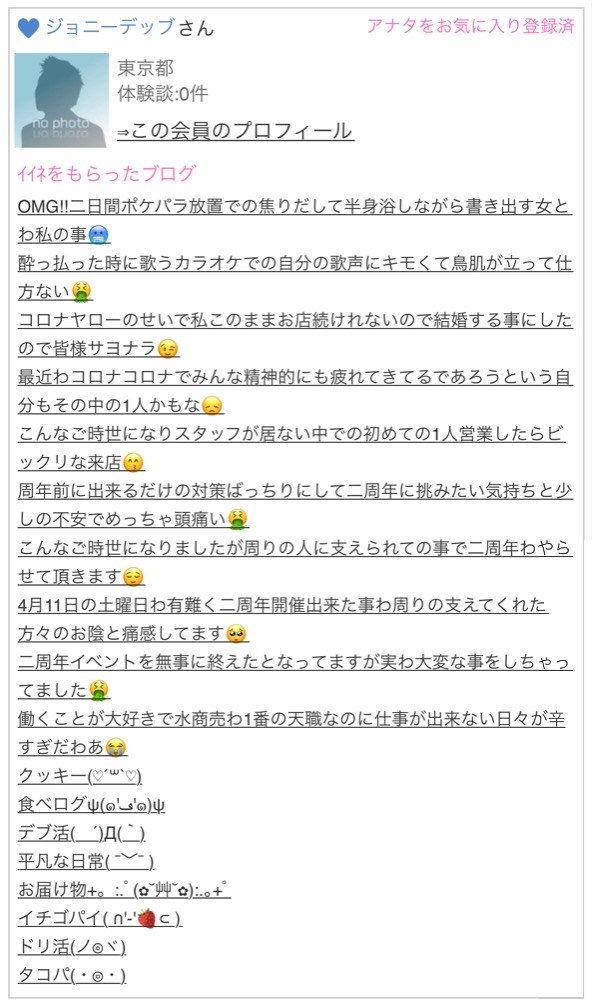The image size is (592, 1000).
Task: Open blog about 酔っ払った時に歌うカラオケ
Action: coord(295,277)
